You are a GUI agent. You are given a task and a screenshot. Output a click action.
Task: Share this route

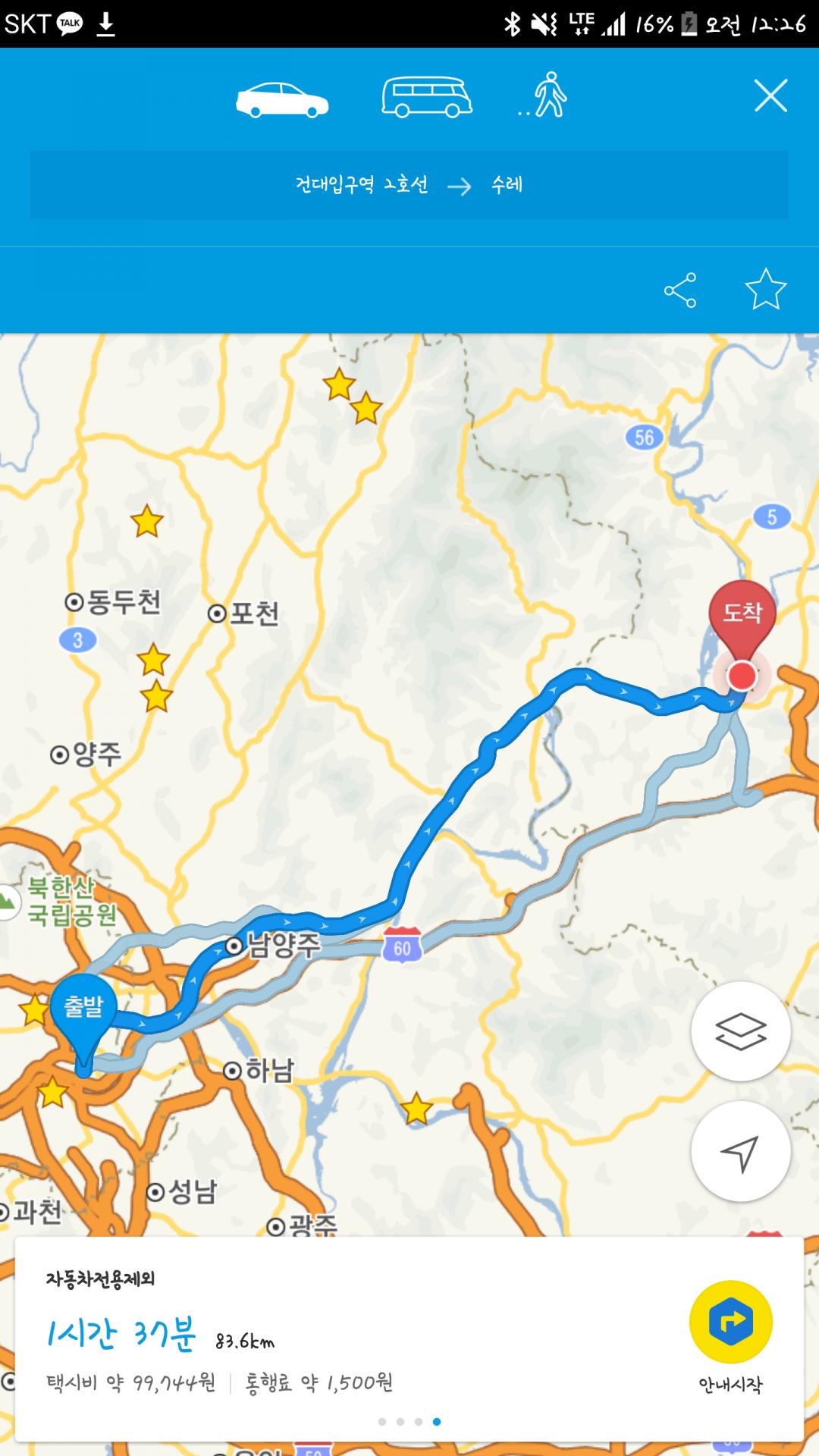[x=680, y=290]
